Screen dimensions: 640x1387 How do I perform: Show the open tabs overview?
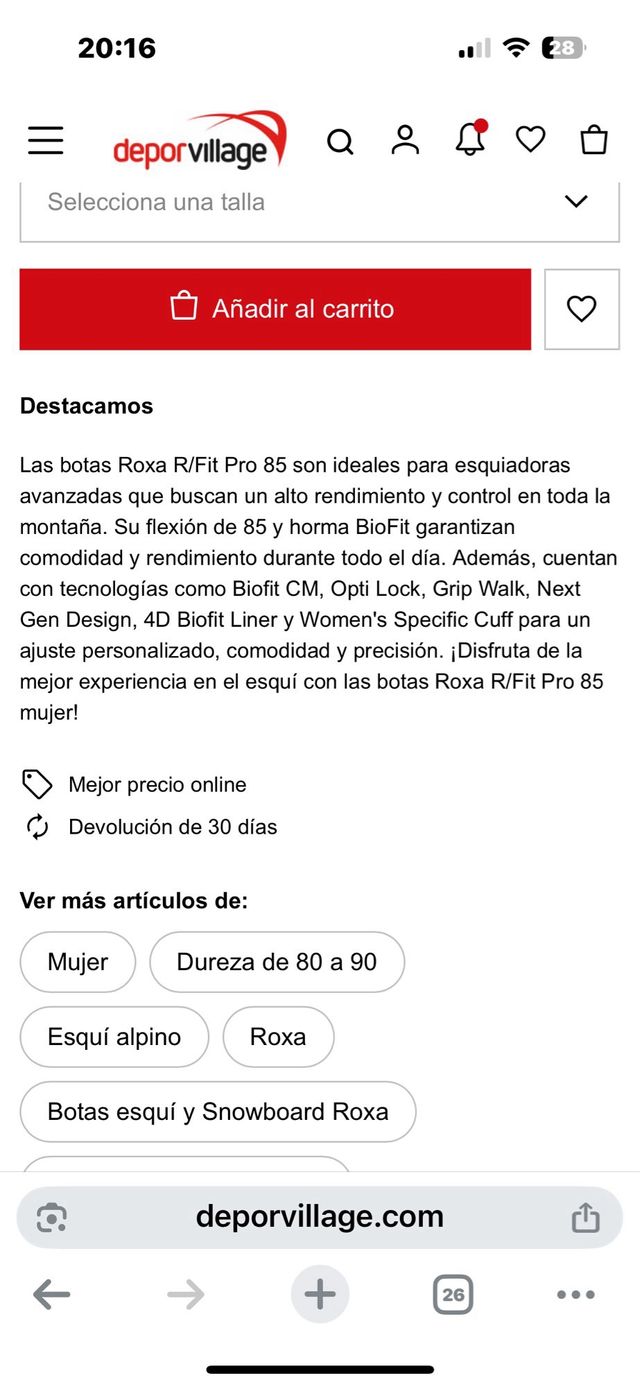(453, 1295)
